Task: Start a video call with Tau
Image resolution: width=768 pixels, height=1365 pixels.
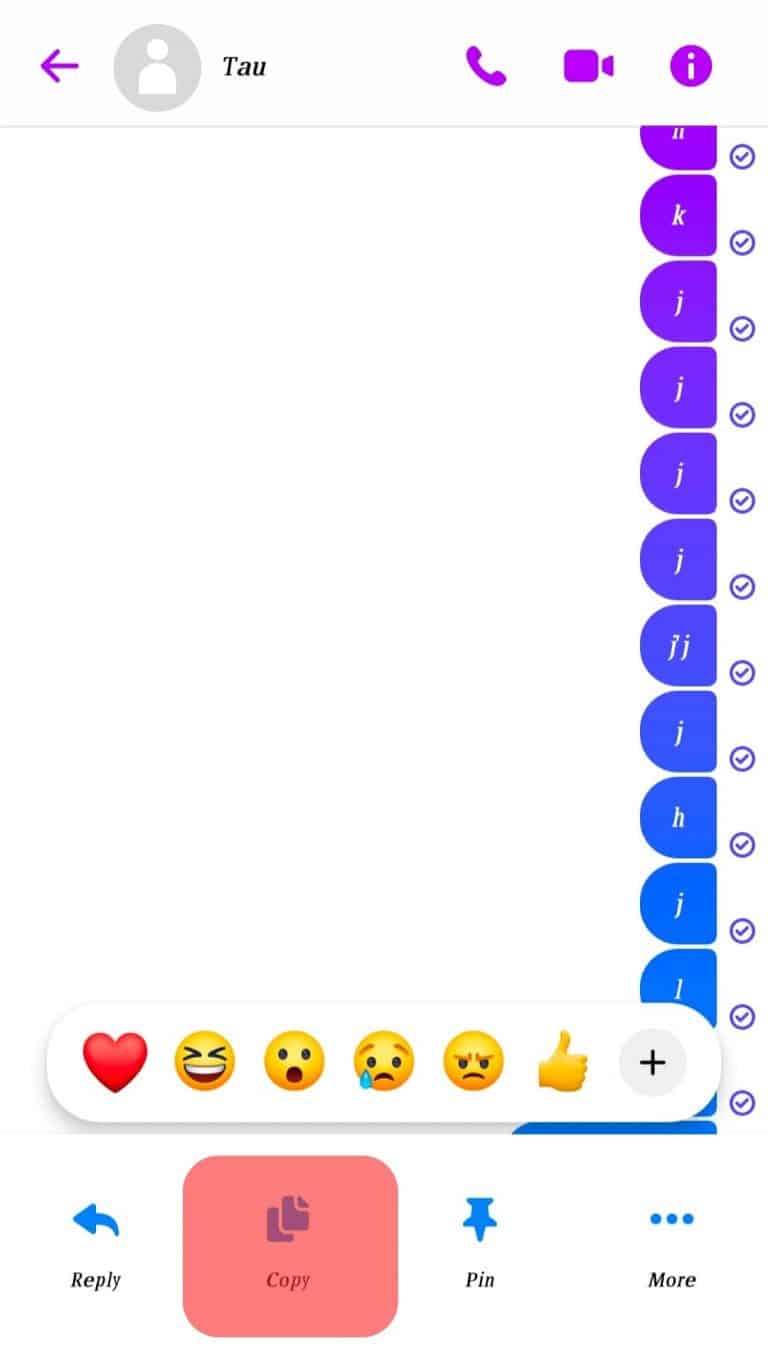Action: pos(589,65)
